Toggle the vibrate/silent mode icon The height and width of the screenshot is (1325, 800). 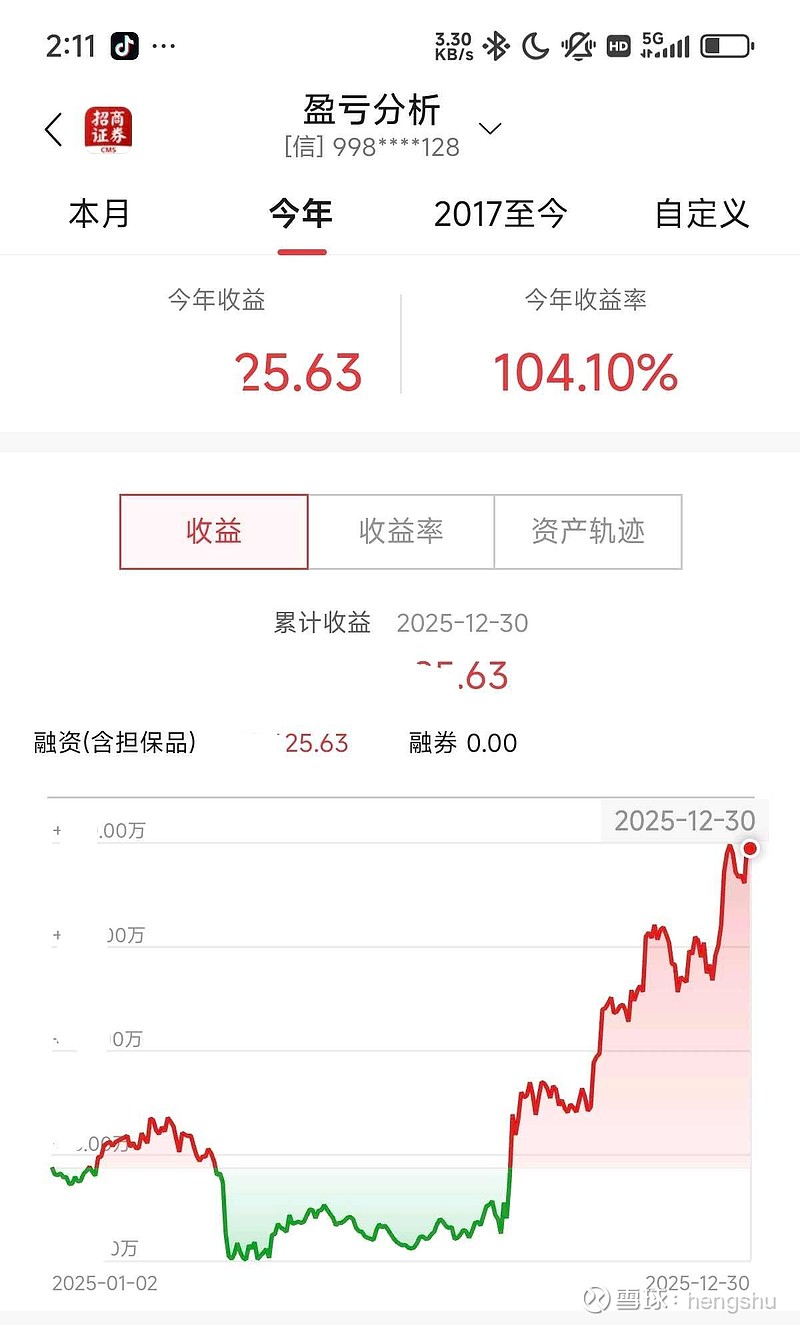click(576, 46)
